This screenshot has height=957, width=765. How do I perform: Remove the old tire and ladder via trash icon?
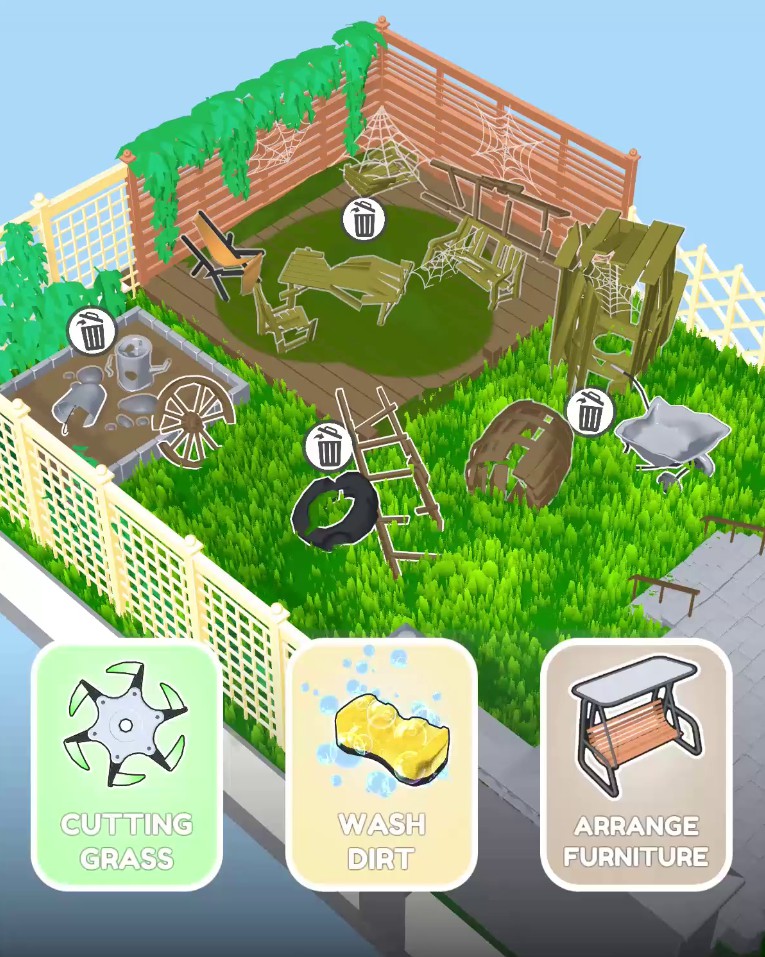[x=328, y=446]
